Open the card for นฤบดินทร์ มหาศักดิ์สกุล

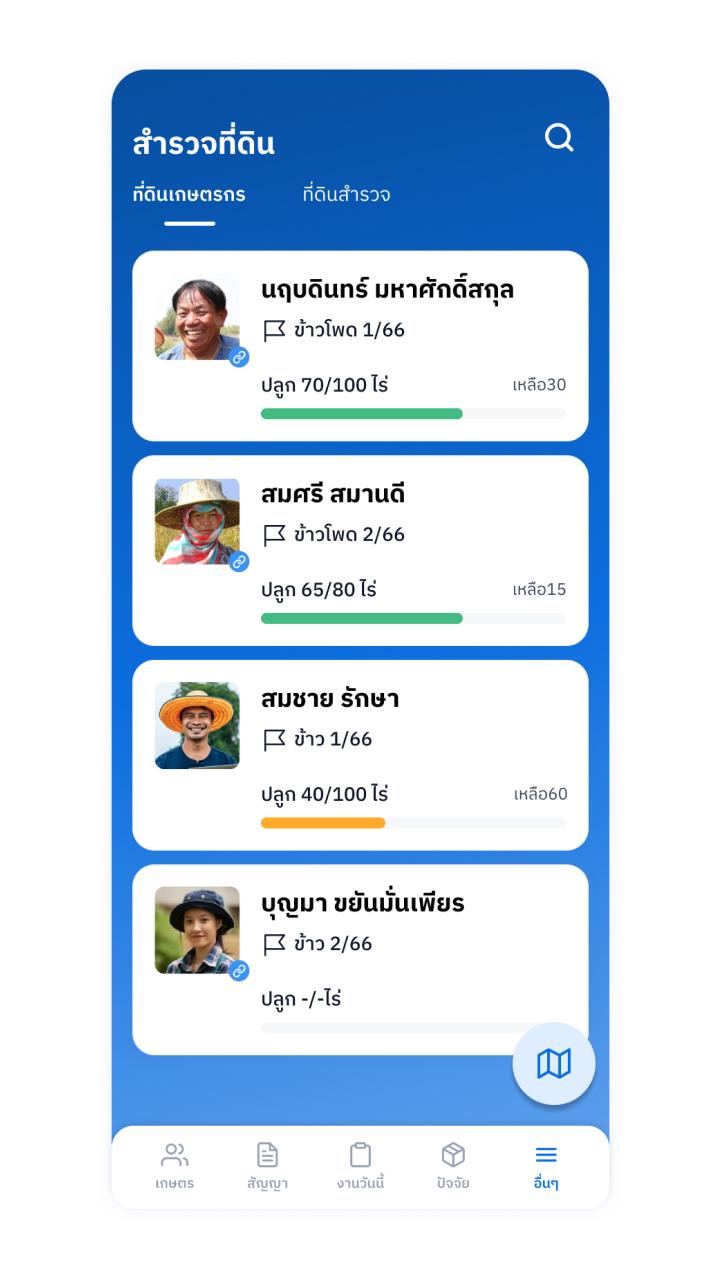coord(360,346)
